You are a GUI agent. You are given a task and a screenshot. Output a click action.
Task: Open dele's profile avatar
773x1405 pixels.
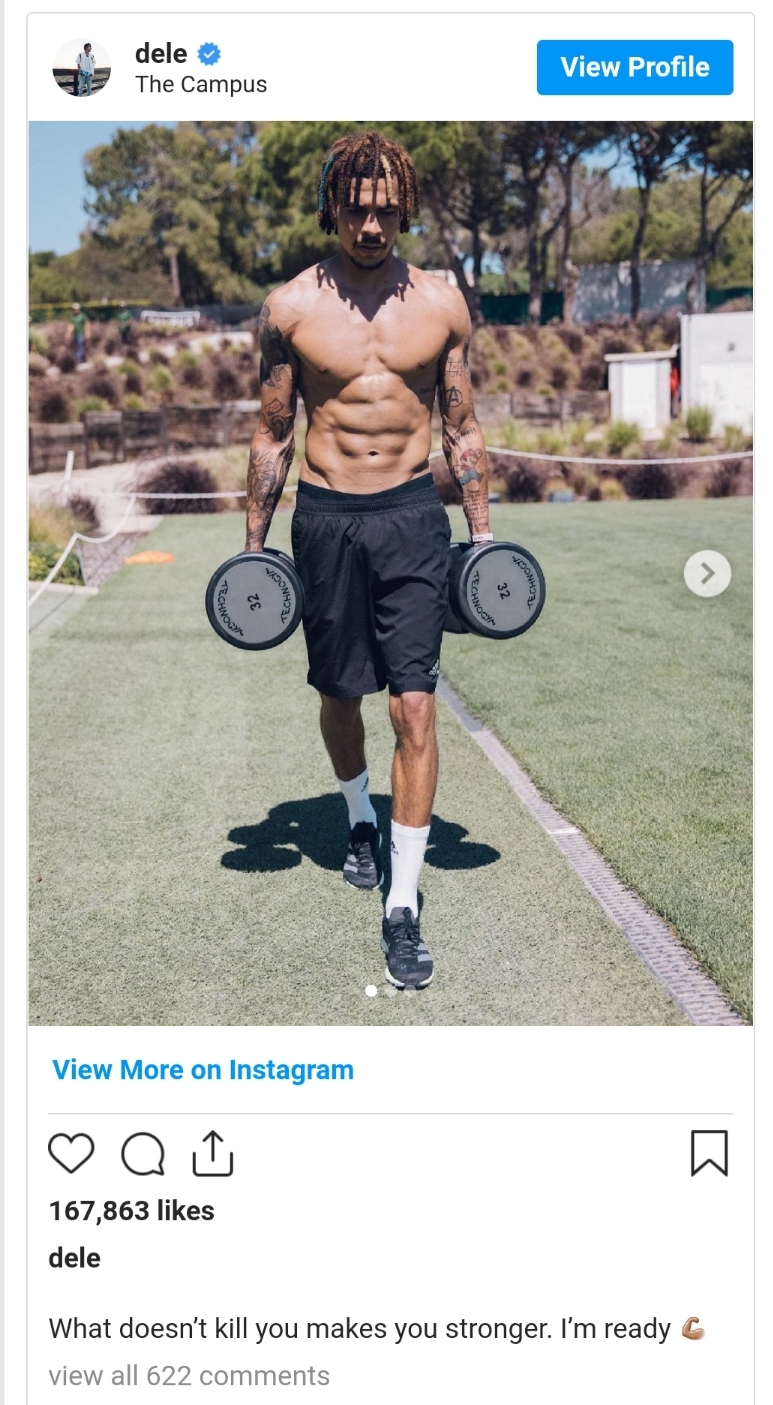pyautogui.click(x=81, y=68)
